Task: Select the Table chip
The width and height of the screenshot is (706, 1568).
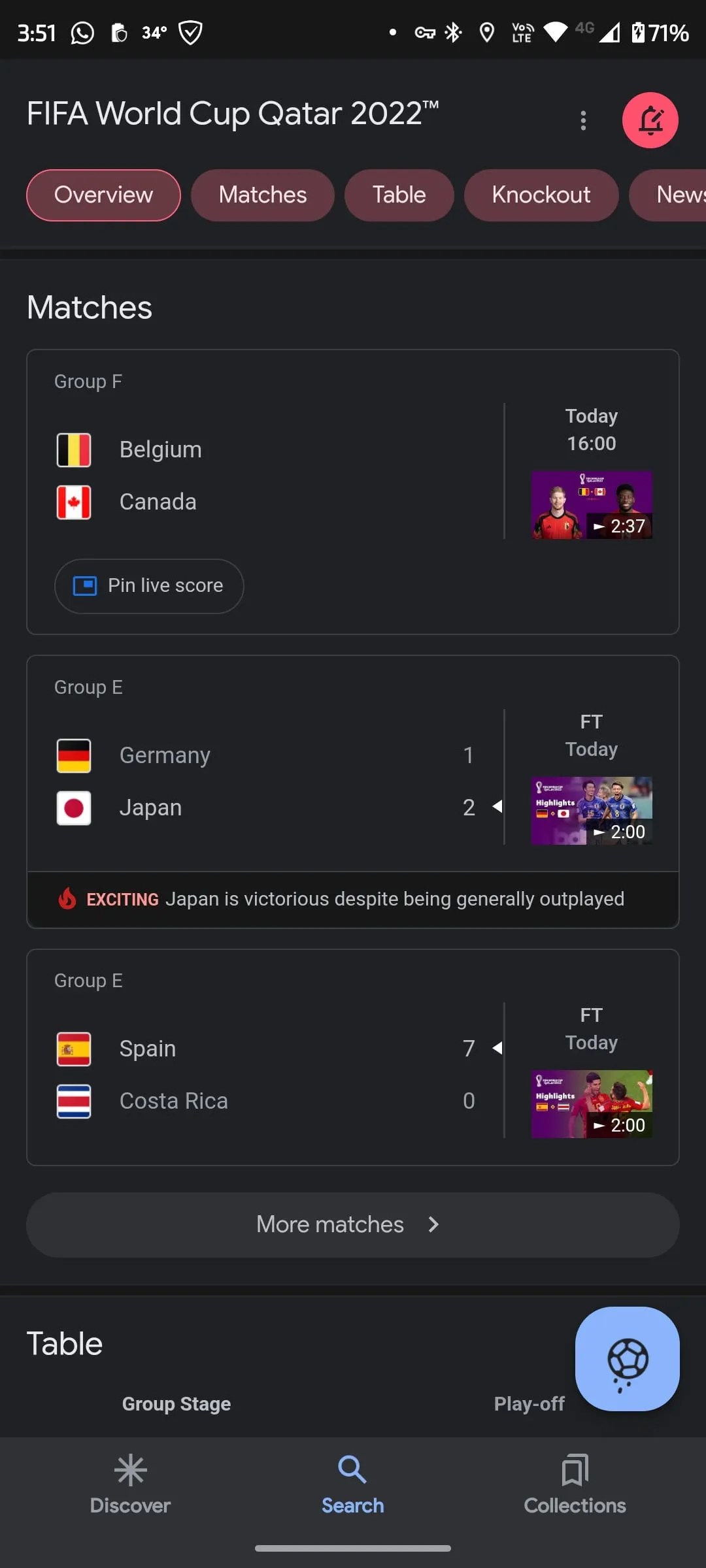Action: (x=399, y=195)
